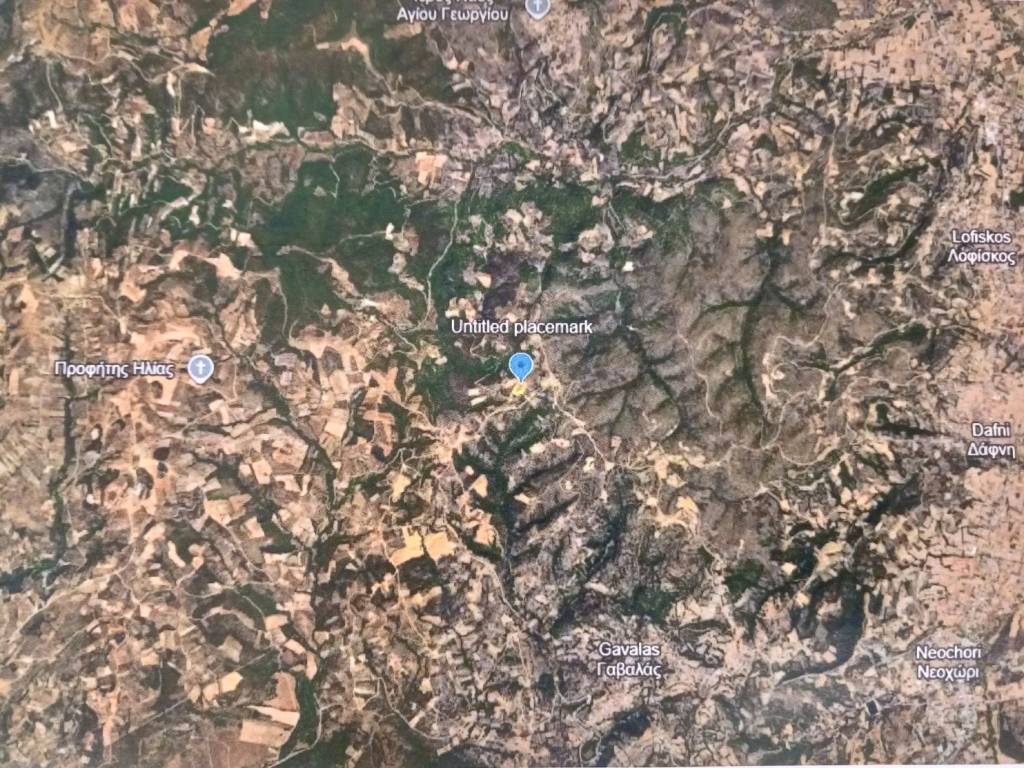Open the Προφήτης Ηλίας church marker
1024x768 pixels.
(x=201, y=369)
